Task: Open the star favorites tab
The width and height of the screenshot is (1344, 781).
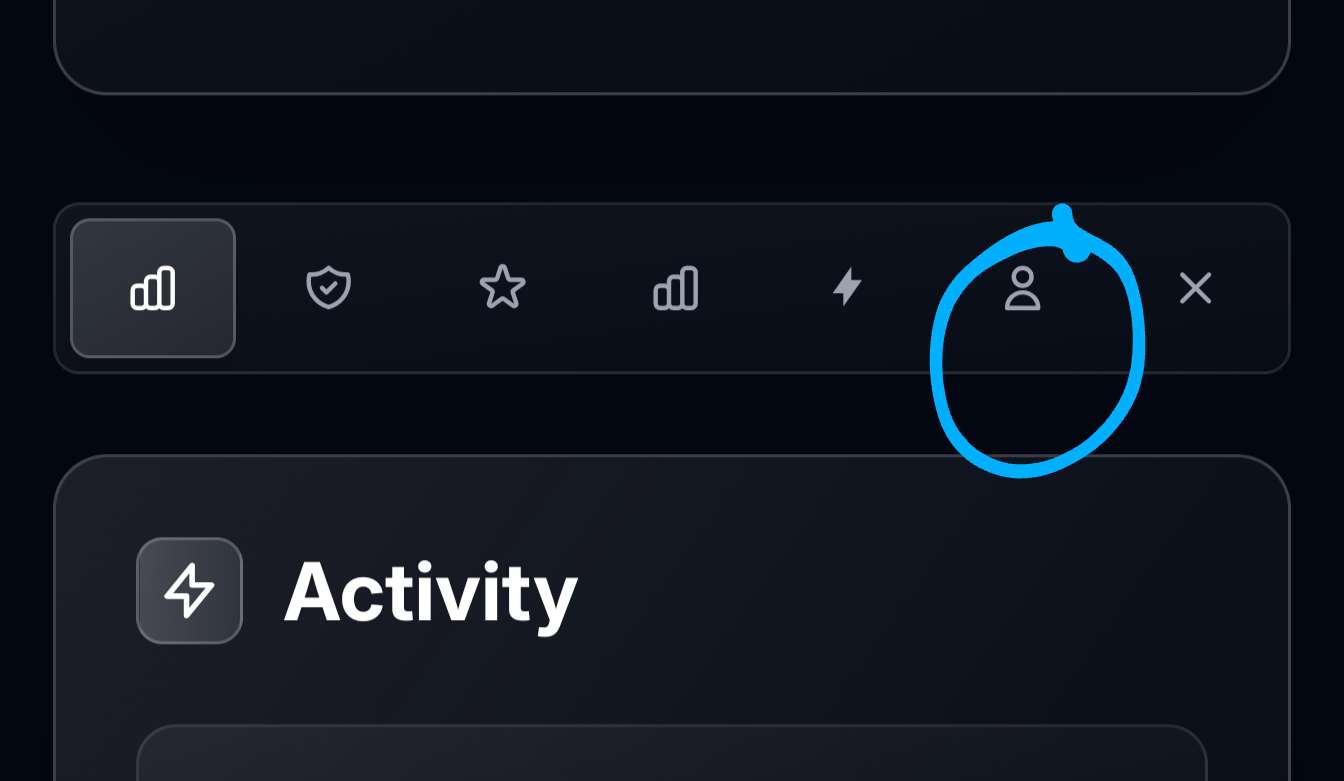Action: click(x=502, y=288)
